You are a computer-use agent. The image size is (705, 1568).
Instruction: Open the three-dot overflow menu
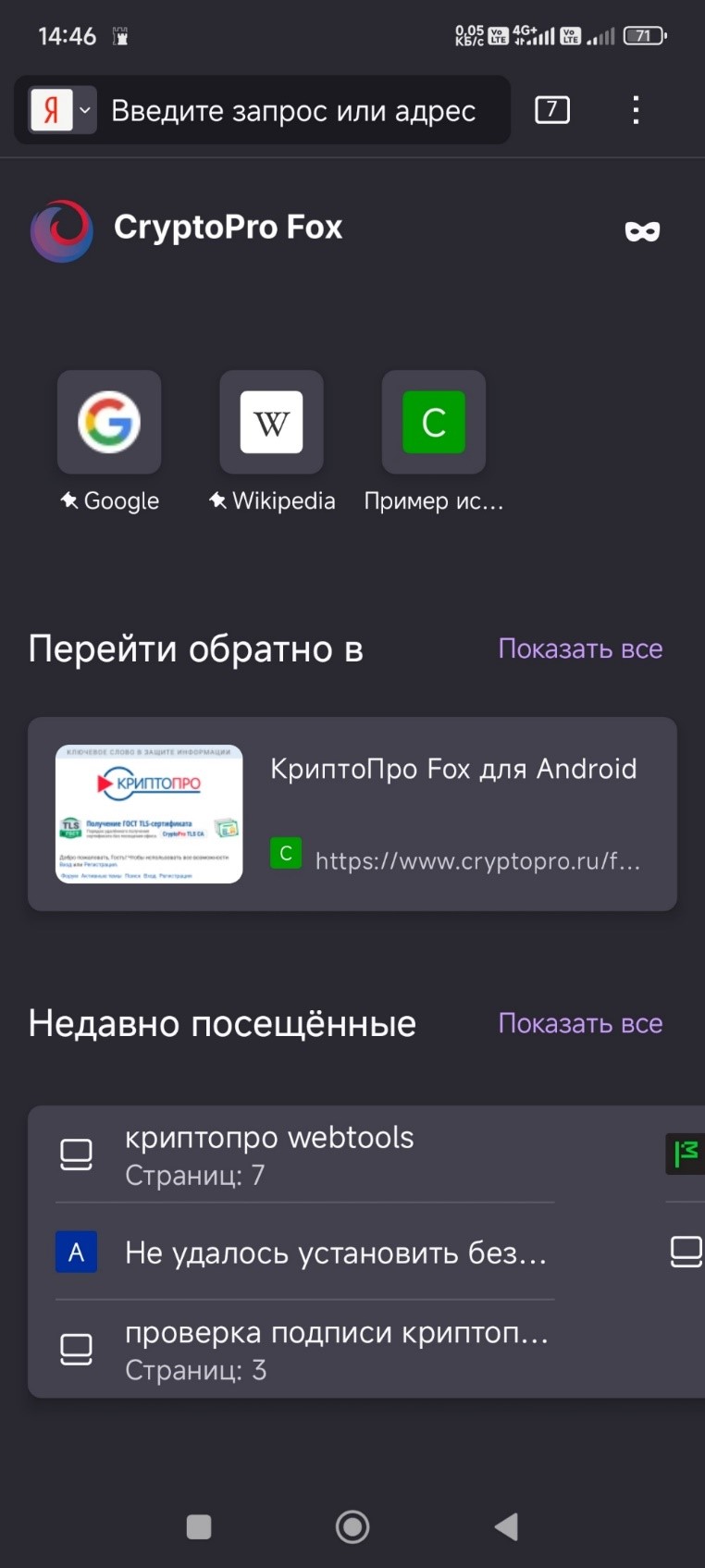(x=636, y=110)
